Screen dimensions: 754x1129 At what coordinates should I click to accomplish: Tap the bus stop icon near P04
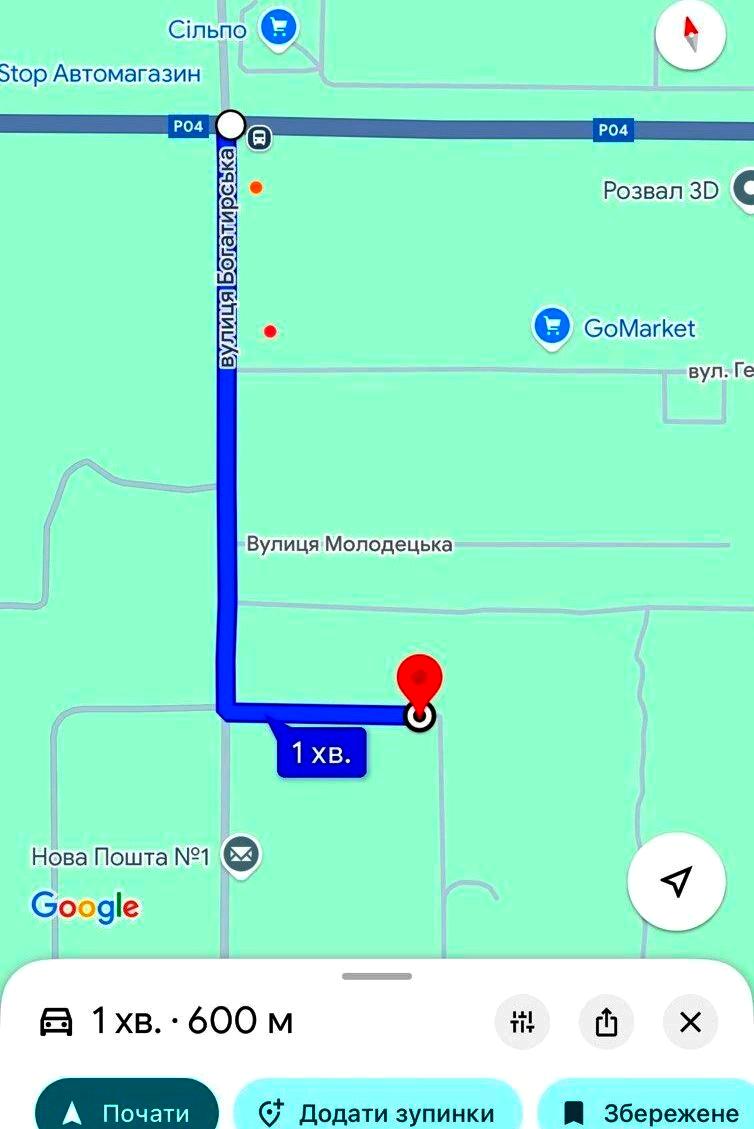click(x=259, y=137)
